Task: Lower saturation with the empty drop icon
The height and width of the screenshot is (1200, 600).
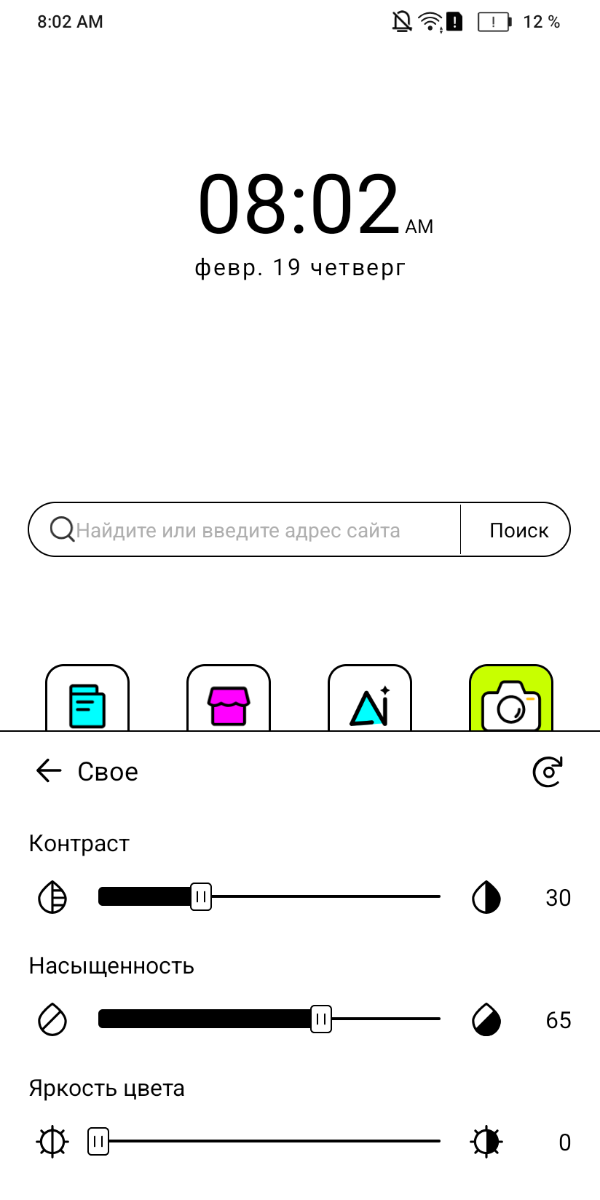Action: click(x=52, y=1020)
